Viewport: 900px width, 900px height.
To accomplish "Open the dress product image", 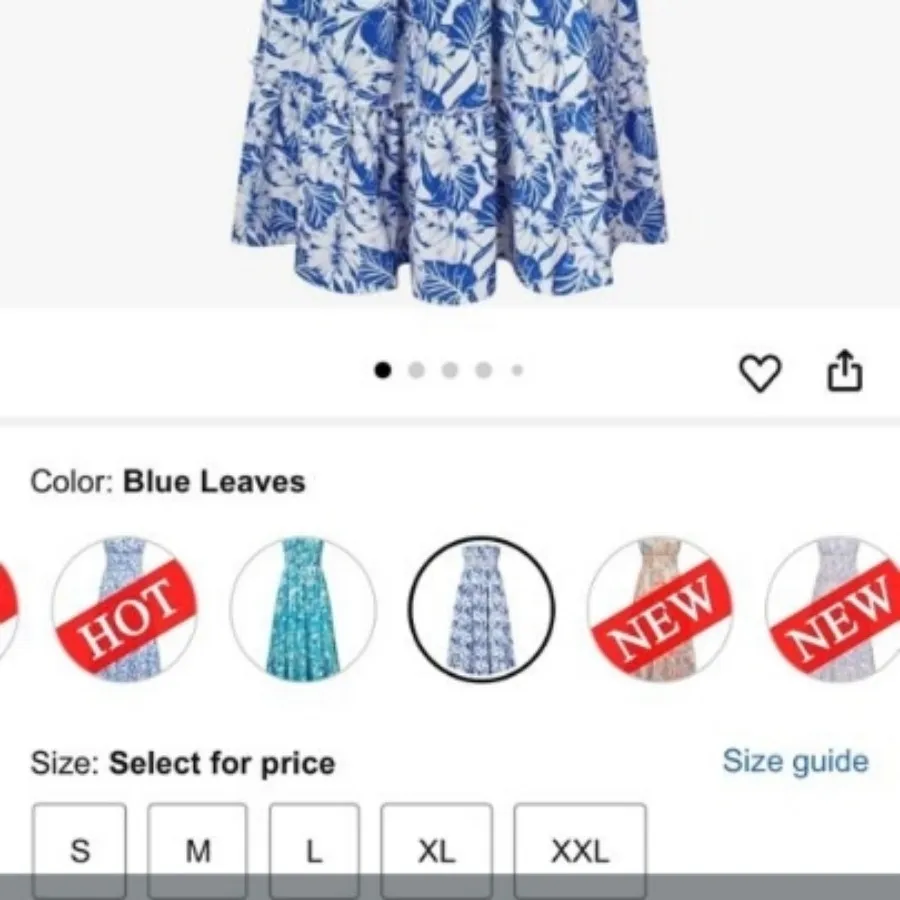I will pyautogui.click(x=450, y=150).
